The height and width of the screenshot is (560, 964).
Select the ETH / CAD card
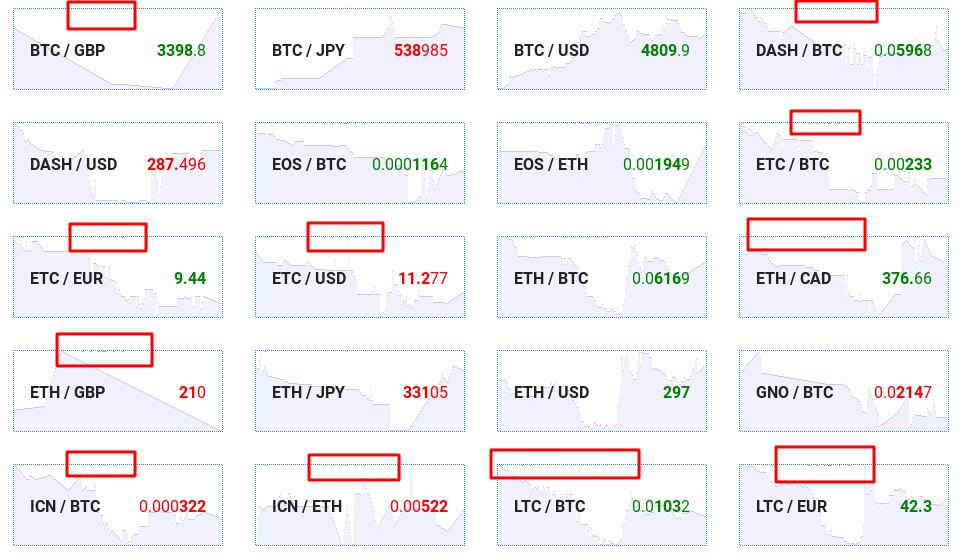pyautogui.click(x=844, y=277)
